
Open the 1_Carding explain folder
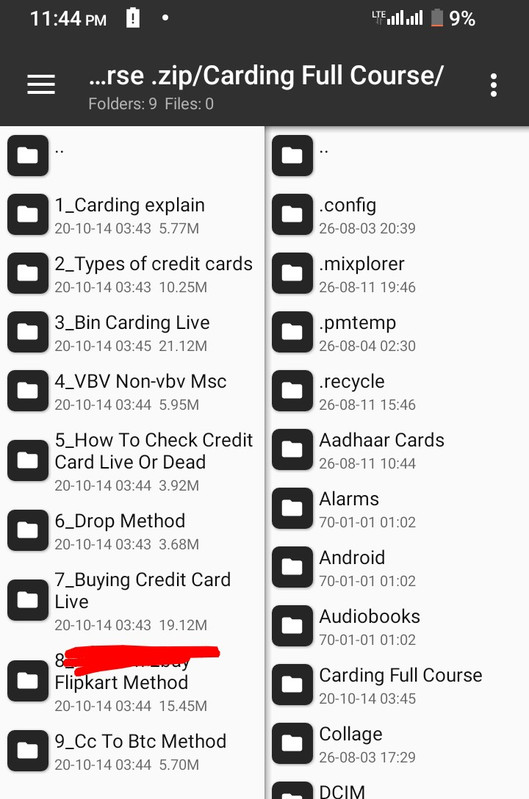pos(132,215)
